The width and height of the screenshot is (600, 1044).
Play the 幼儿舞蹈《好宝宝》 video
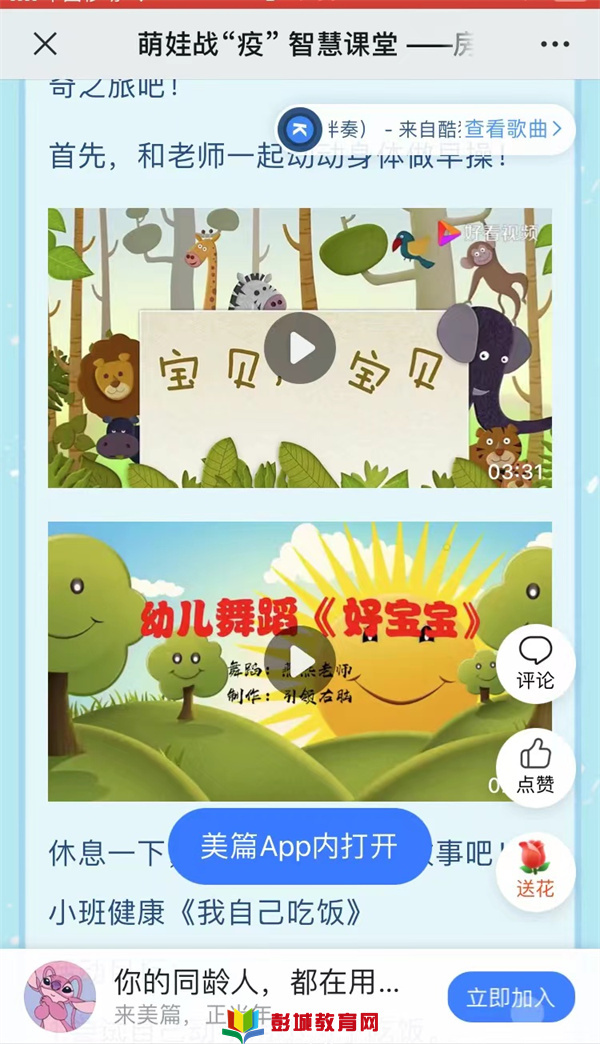[x=300, y=661]
